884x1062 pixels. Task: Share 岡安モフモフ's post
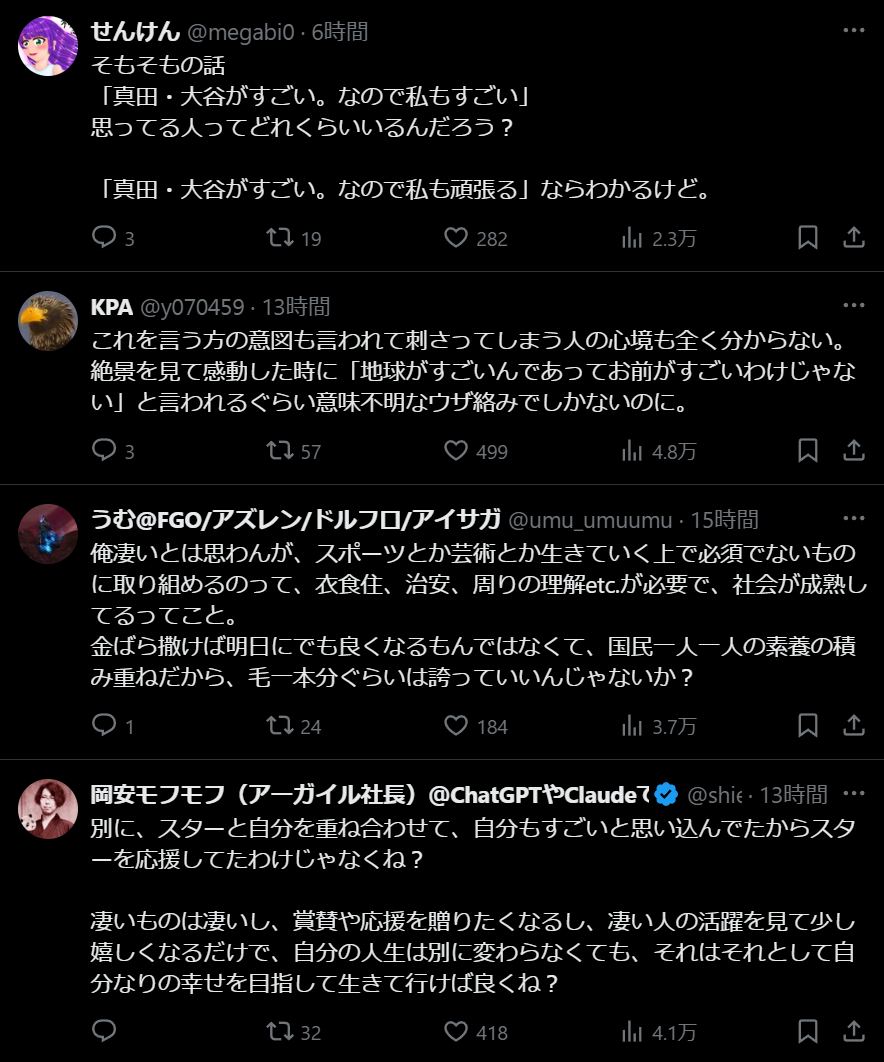tap(854, 1031)
